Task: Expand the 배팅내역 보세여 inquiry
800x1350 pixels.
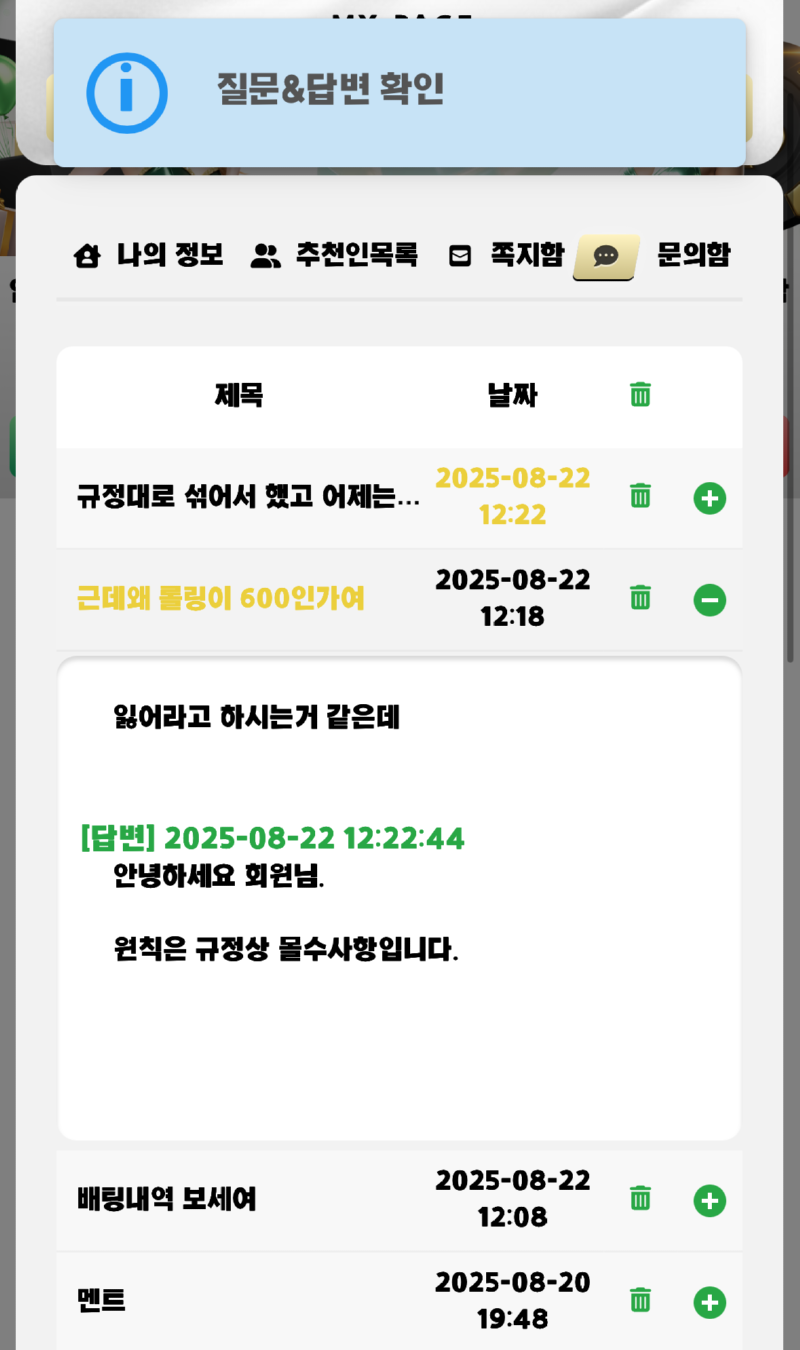Action: [x=709, y=1200]
